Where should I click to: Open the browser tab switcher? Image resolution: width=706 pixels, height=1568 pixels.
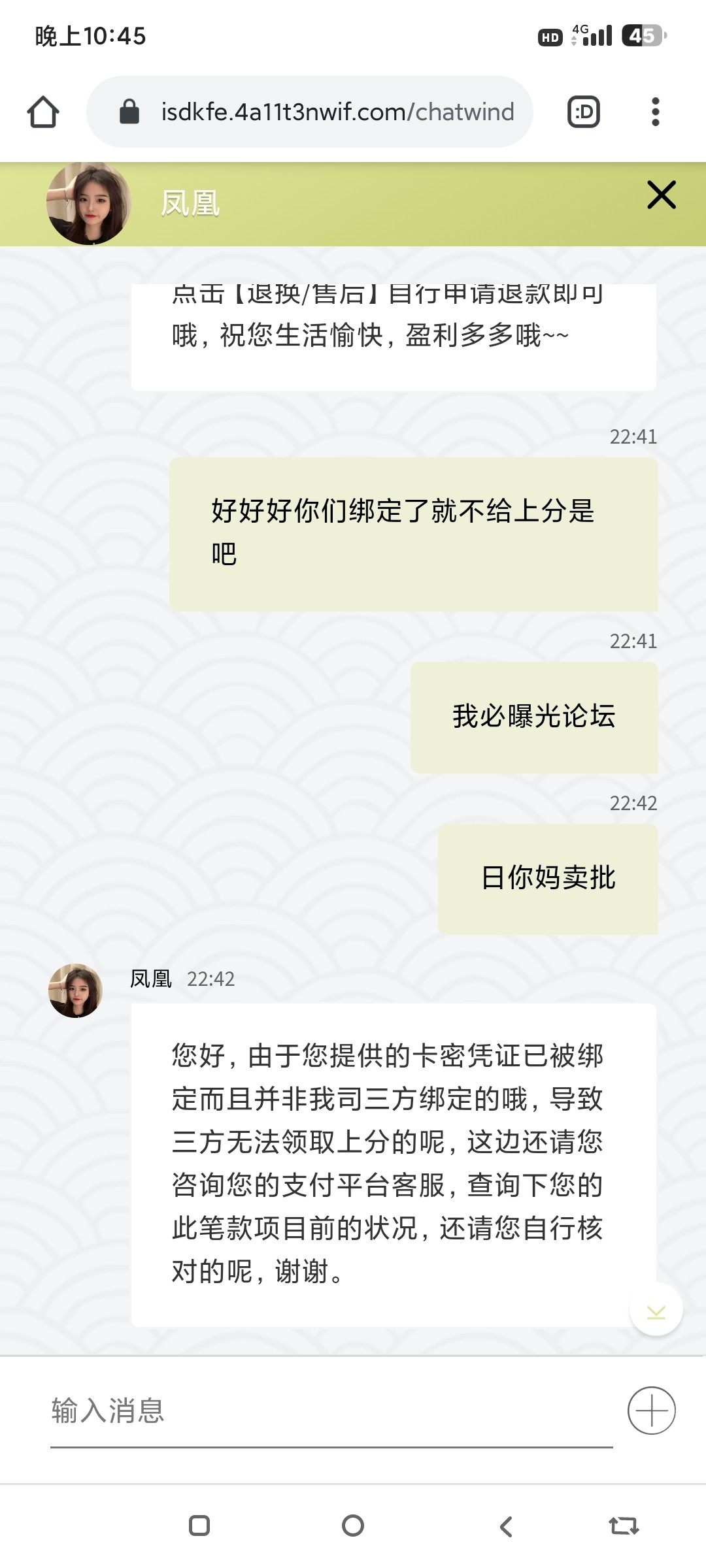point(583,112)
